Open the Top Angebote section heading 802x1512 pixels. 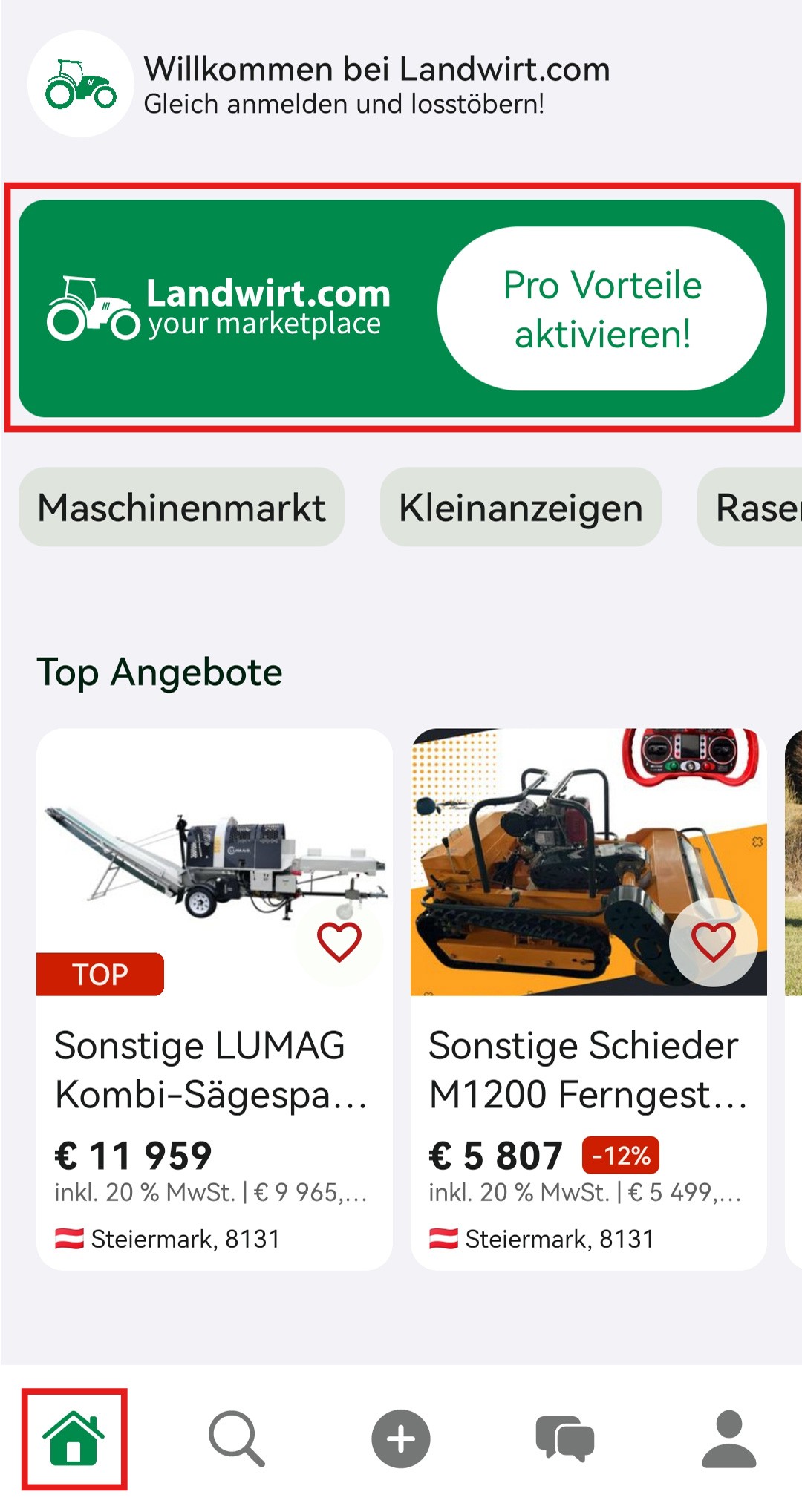coord(160,672)
